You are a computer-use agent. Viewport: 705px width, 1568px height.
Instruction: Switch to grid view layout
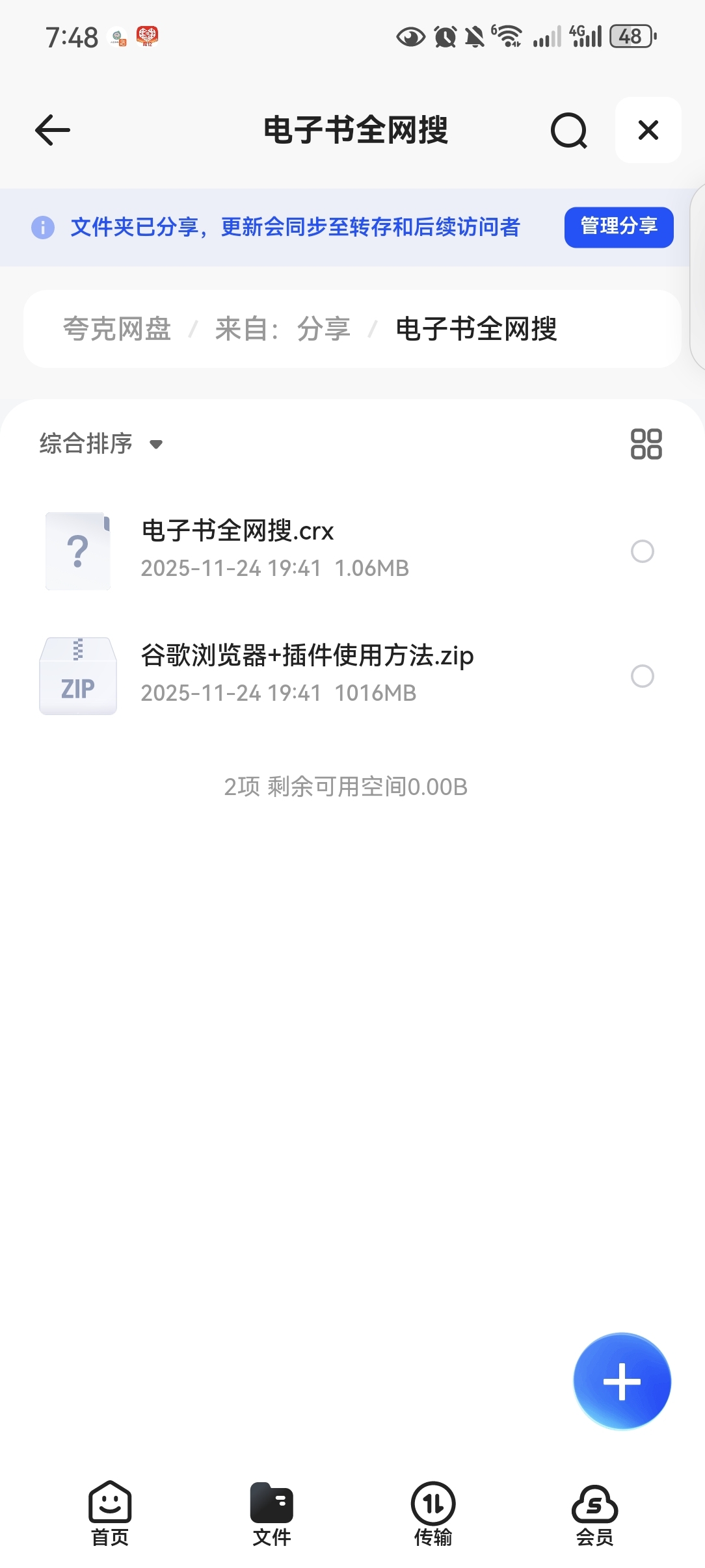coord(646,444)
